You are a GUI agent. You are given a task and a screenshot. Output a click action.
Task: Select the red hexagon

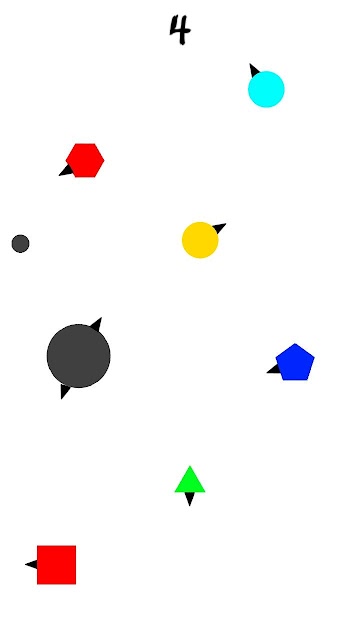pyautogui.click(x=85, y=160)
